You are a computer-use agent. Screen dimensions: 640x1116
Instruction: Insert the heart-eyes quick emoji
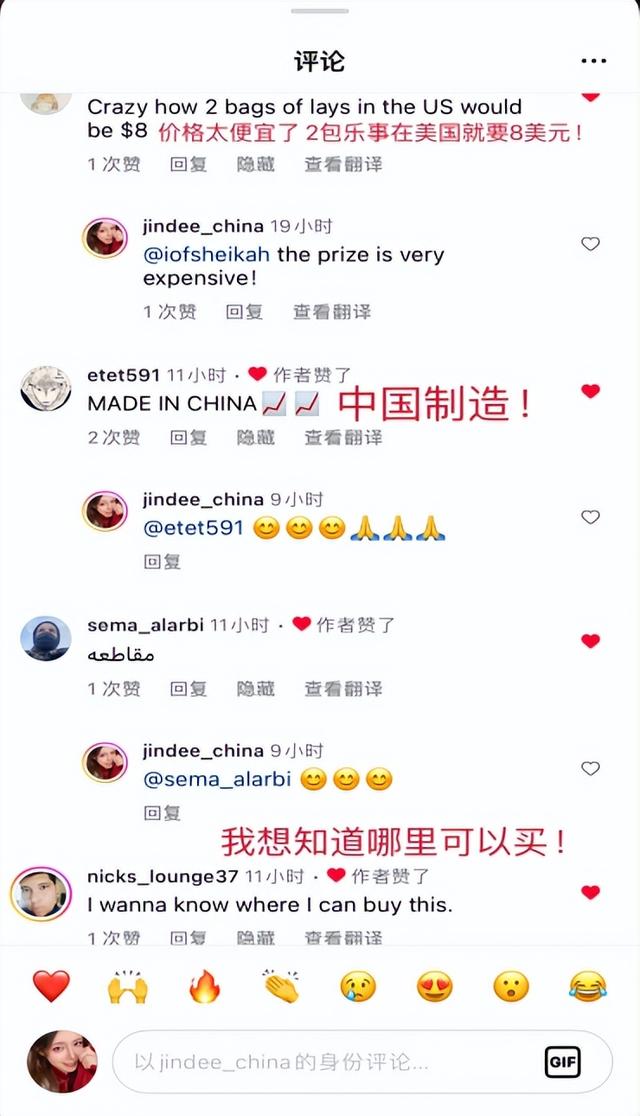tap(434, 987)
